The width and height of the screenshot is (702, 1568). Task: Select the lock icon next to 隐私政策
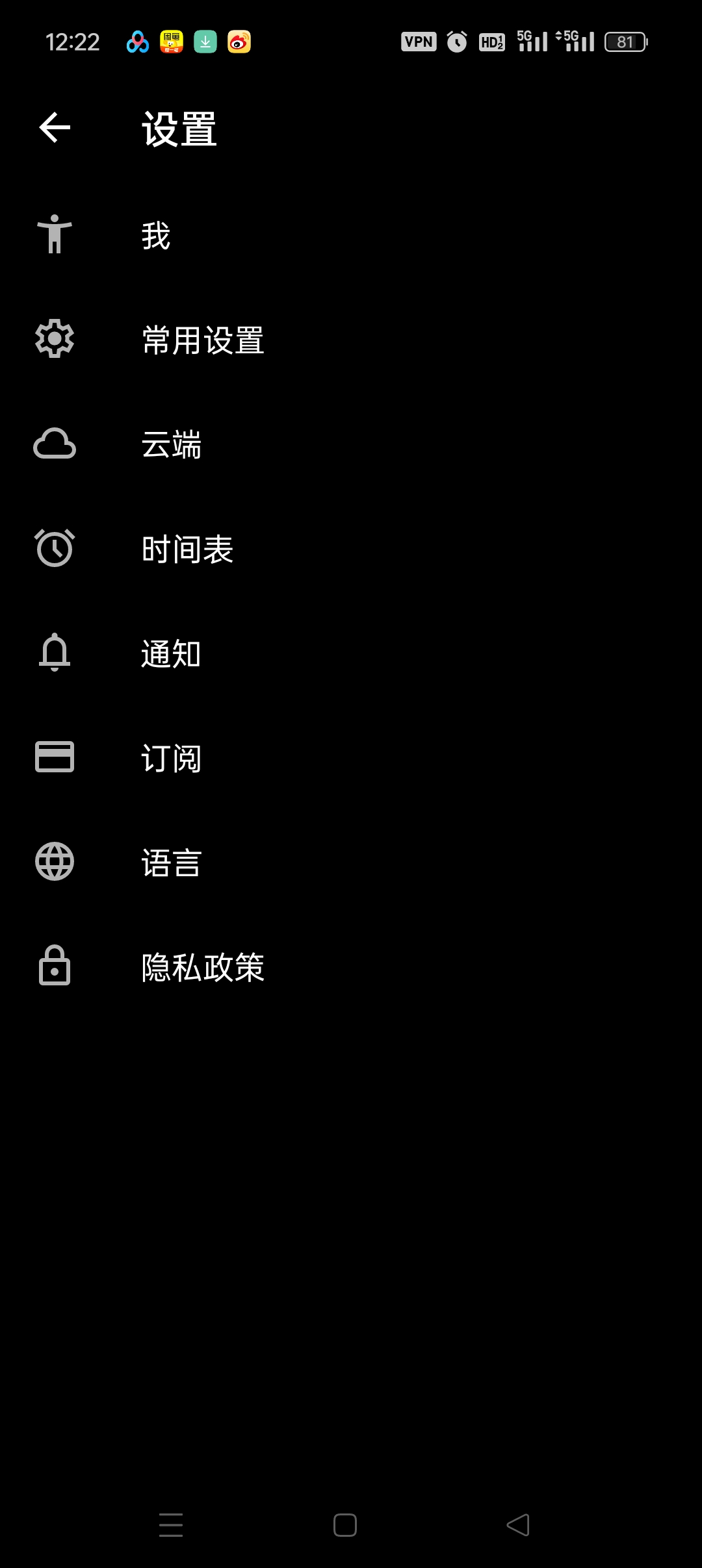[55, 968]
